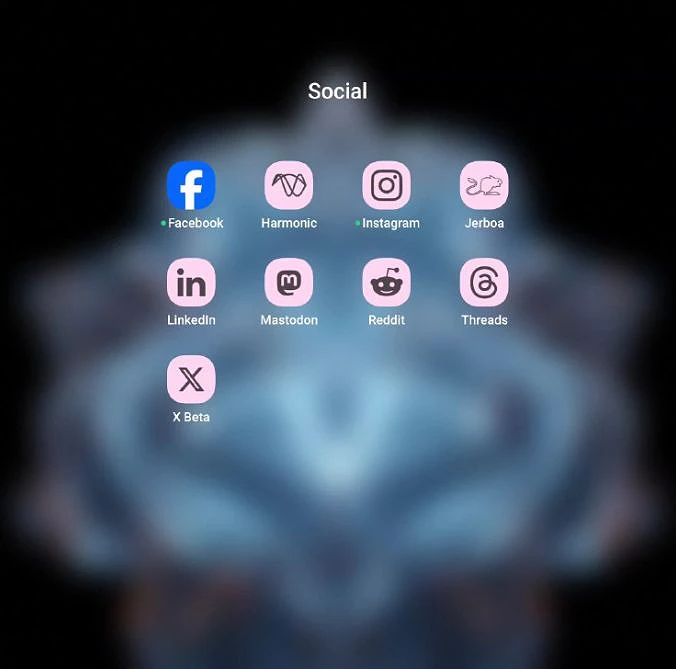Launch the Mastodon app
This screenshot has width=676, height=669.
click(289, 283)
